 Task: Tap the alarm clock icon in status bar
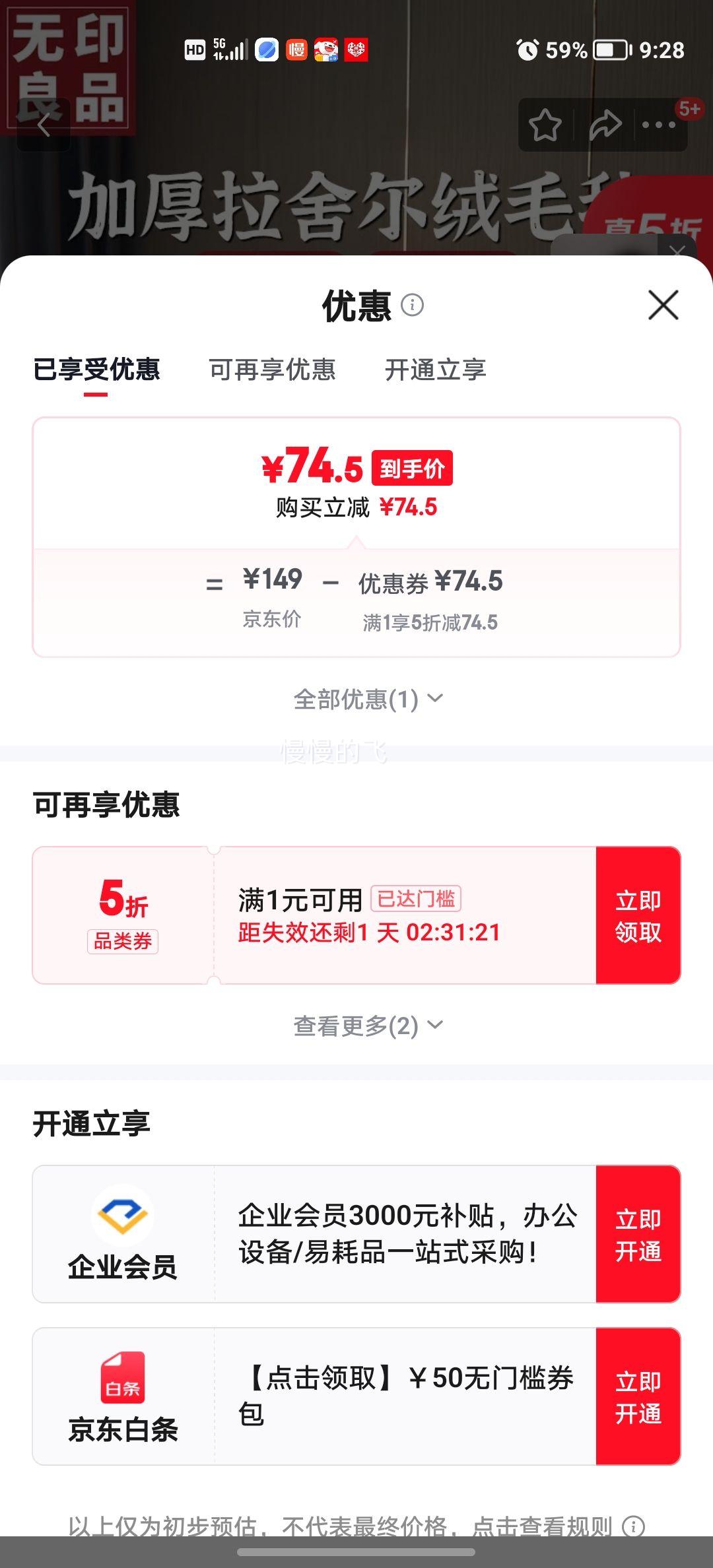(x=528, y=50)
